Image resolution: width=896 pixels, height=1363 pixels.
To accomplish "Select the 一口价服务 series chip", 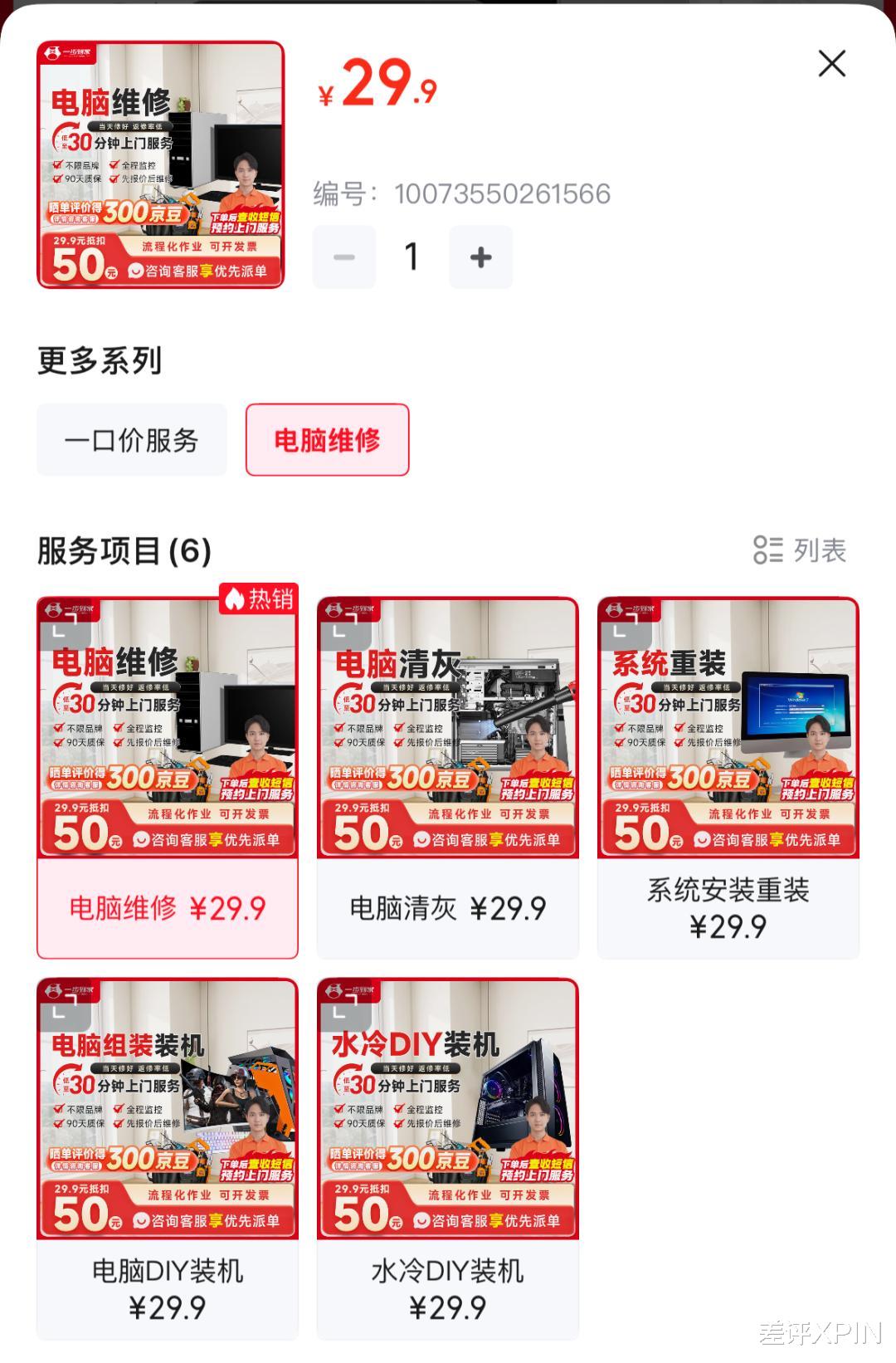I will (131, 441).
